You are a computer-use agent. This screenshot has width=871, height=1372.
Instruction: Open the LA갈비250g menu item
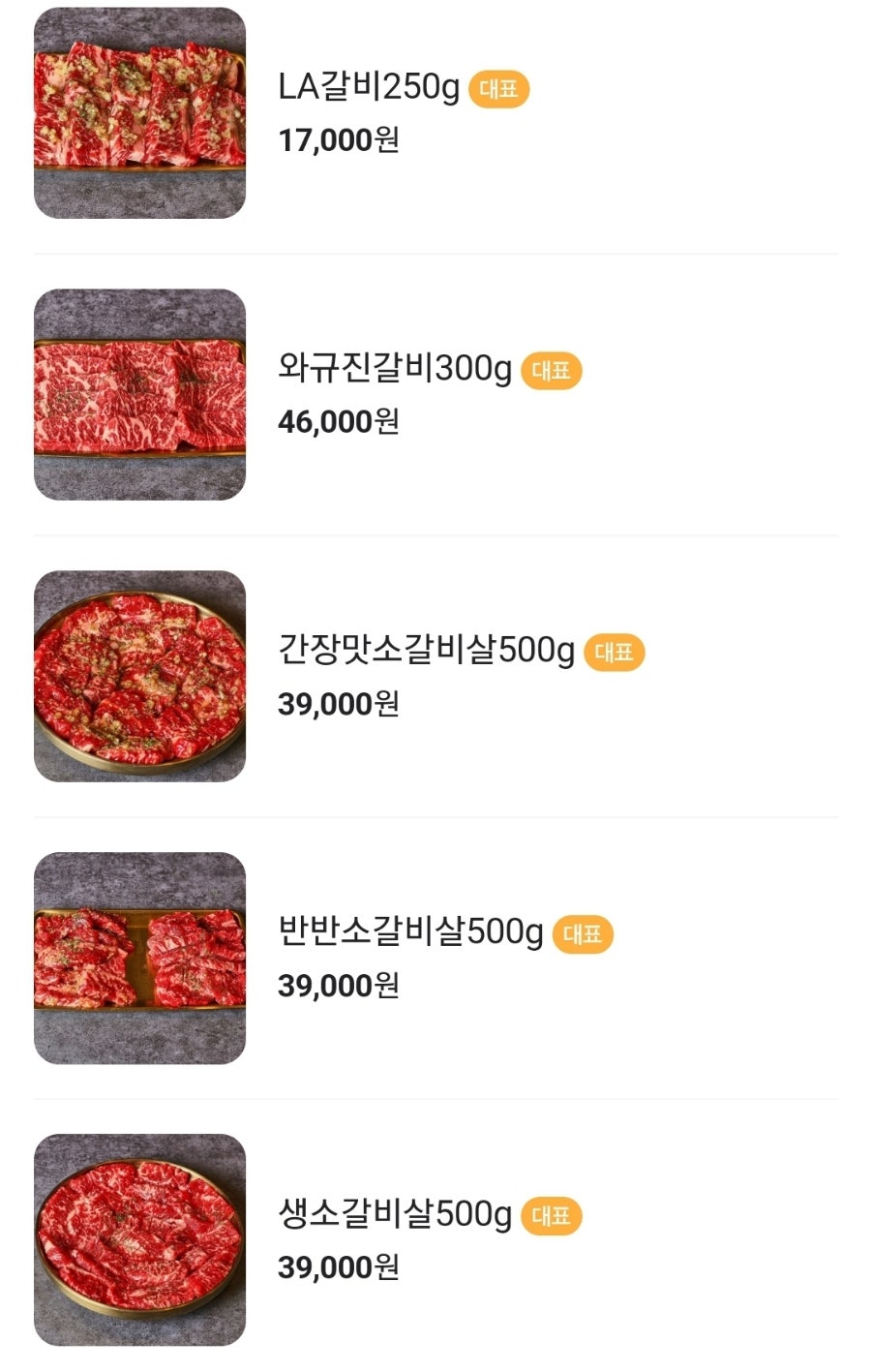[x=369, y=88]
